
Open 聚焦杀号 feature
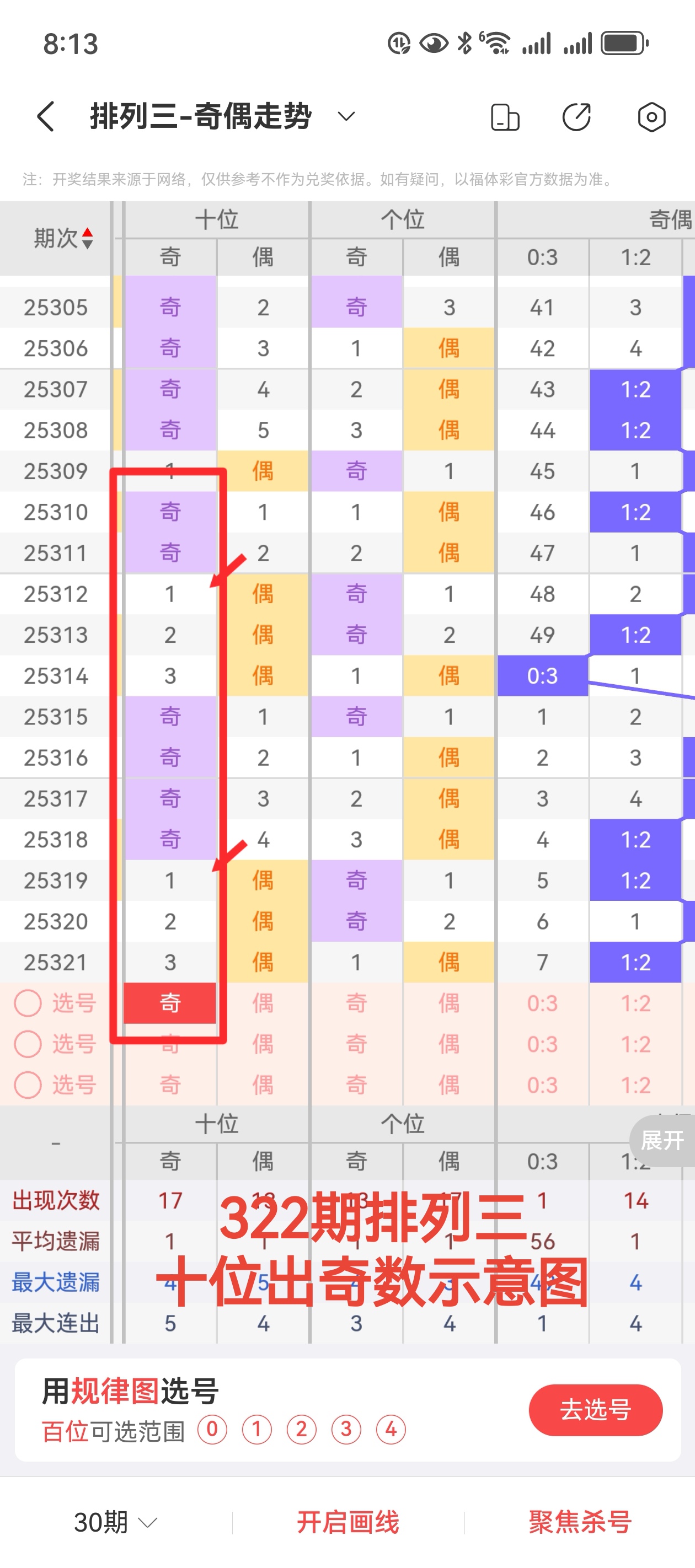tap(580, 1522)
